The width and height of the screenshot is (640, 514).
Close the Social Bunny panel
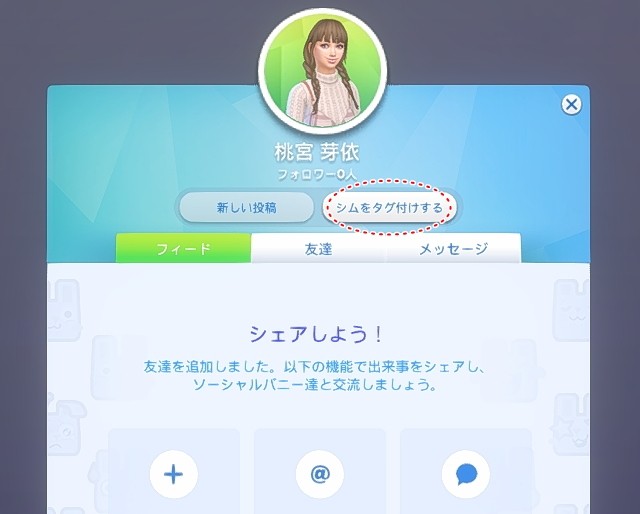click(571, 104)
